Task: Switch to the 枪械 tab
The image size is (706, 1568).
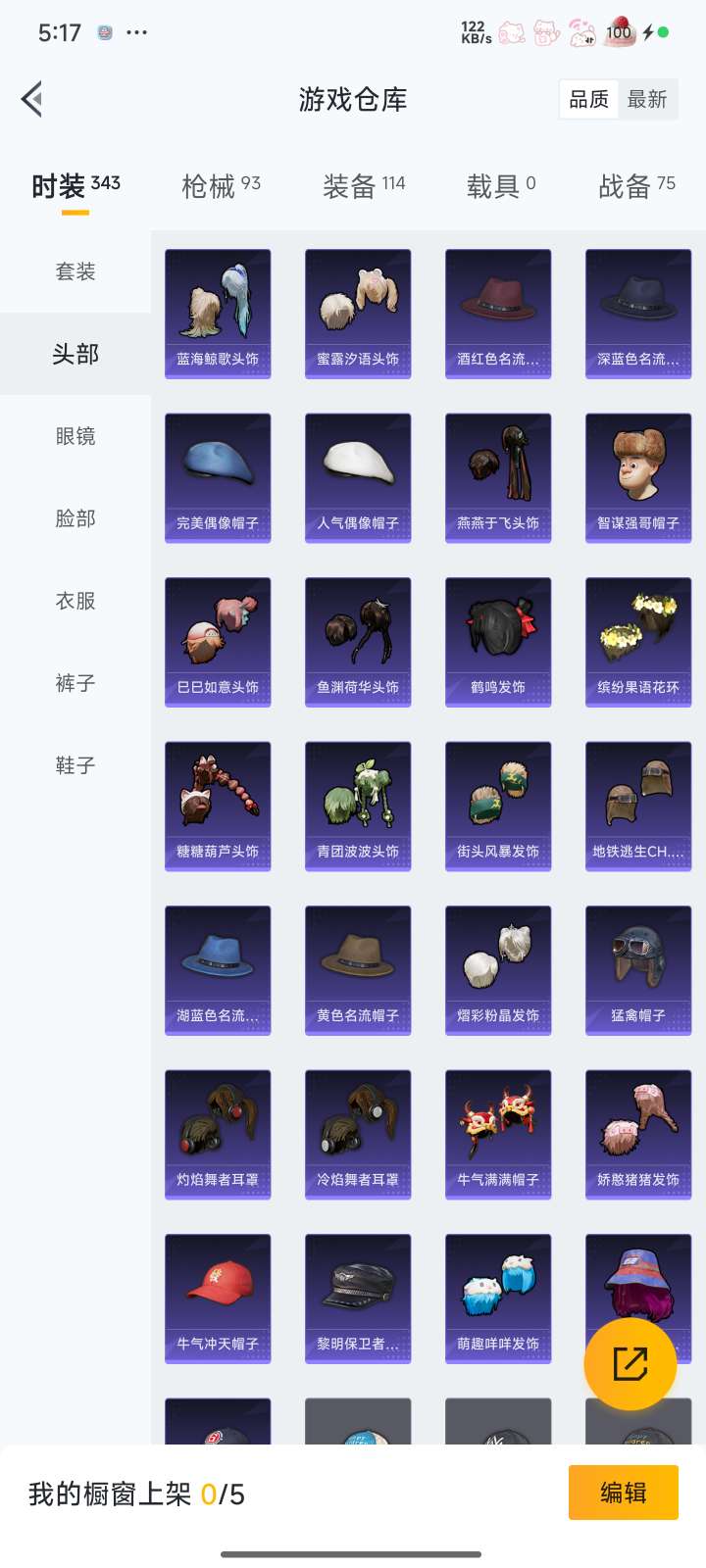Action: point(221,185)
